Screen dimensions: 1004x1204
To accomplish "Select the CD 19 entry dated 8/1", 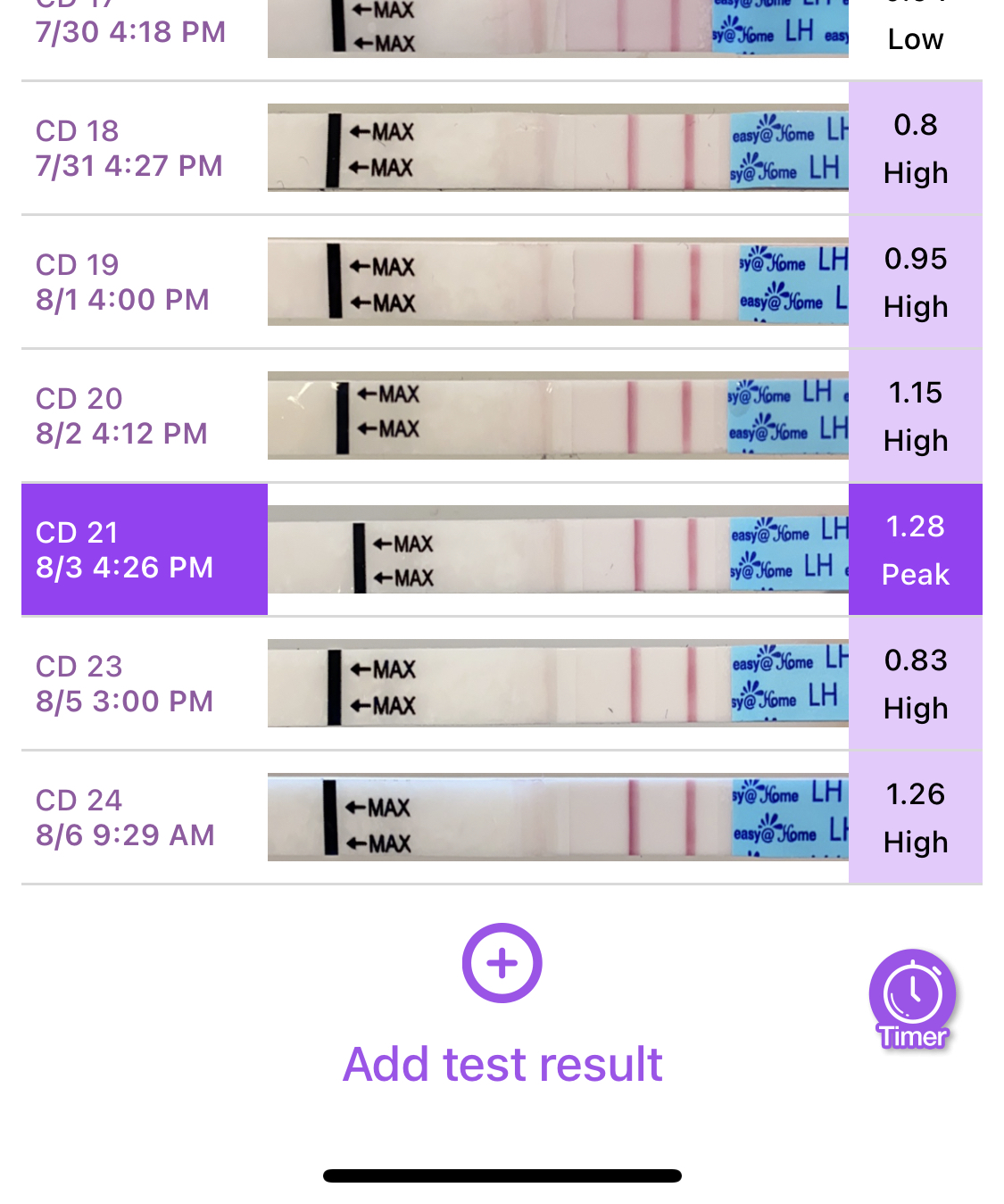I will (123, 282).
